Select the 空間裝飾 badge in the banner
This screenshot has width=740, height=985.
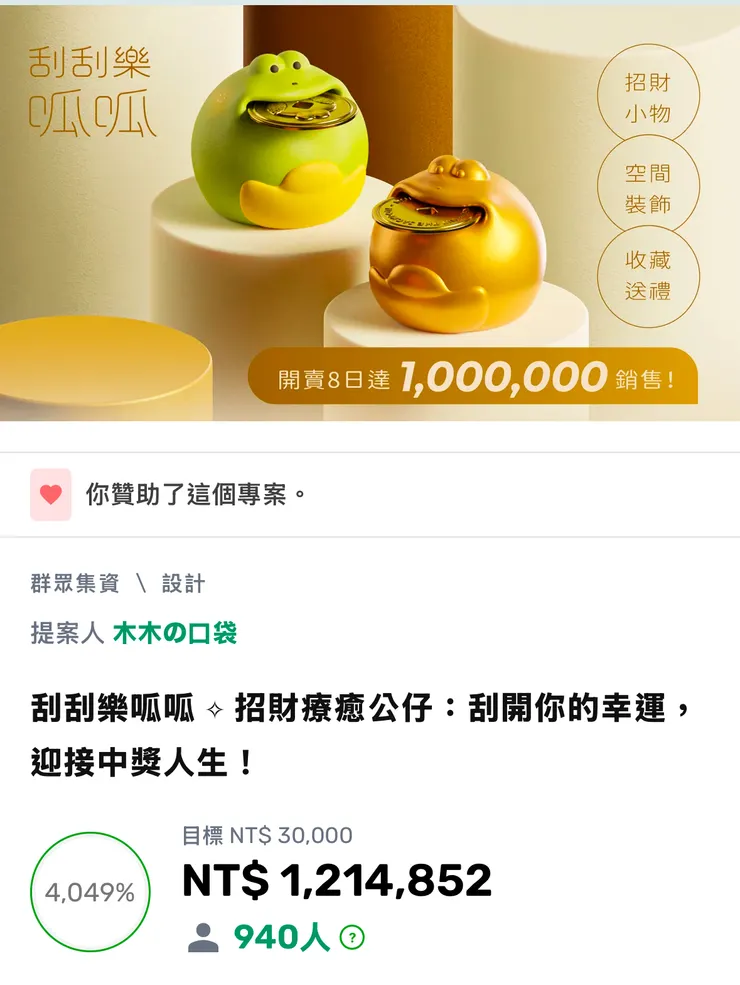coord(648,184)
